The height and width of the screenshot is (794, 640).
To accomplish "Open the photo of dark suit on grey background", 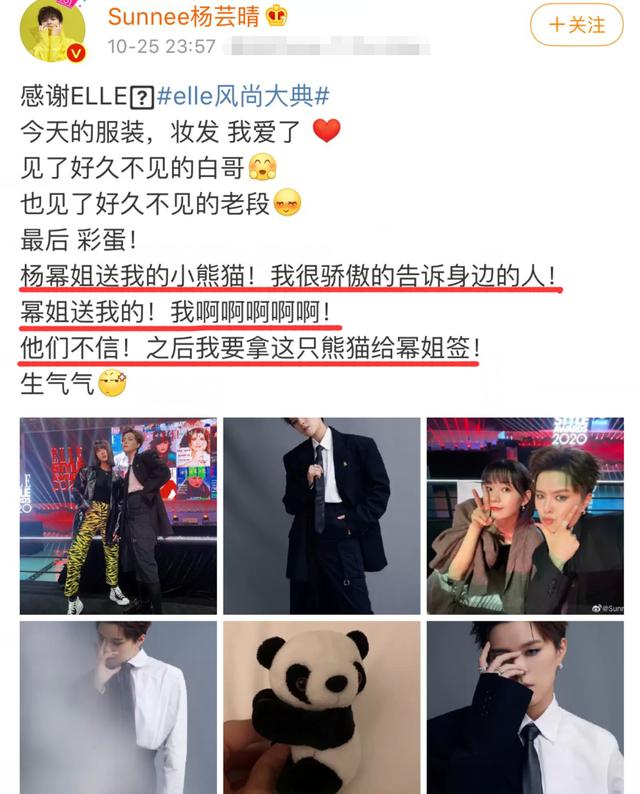I will coord(320,515).
